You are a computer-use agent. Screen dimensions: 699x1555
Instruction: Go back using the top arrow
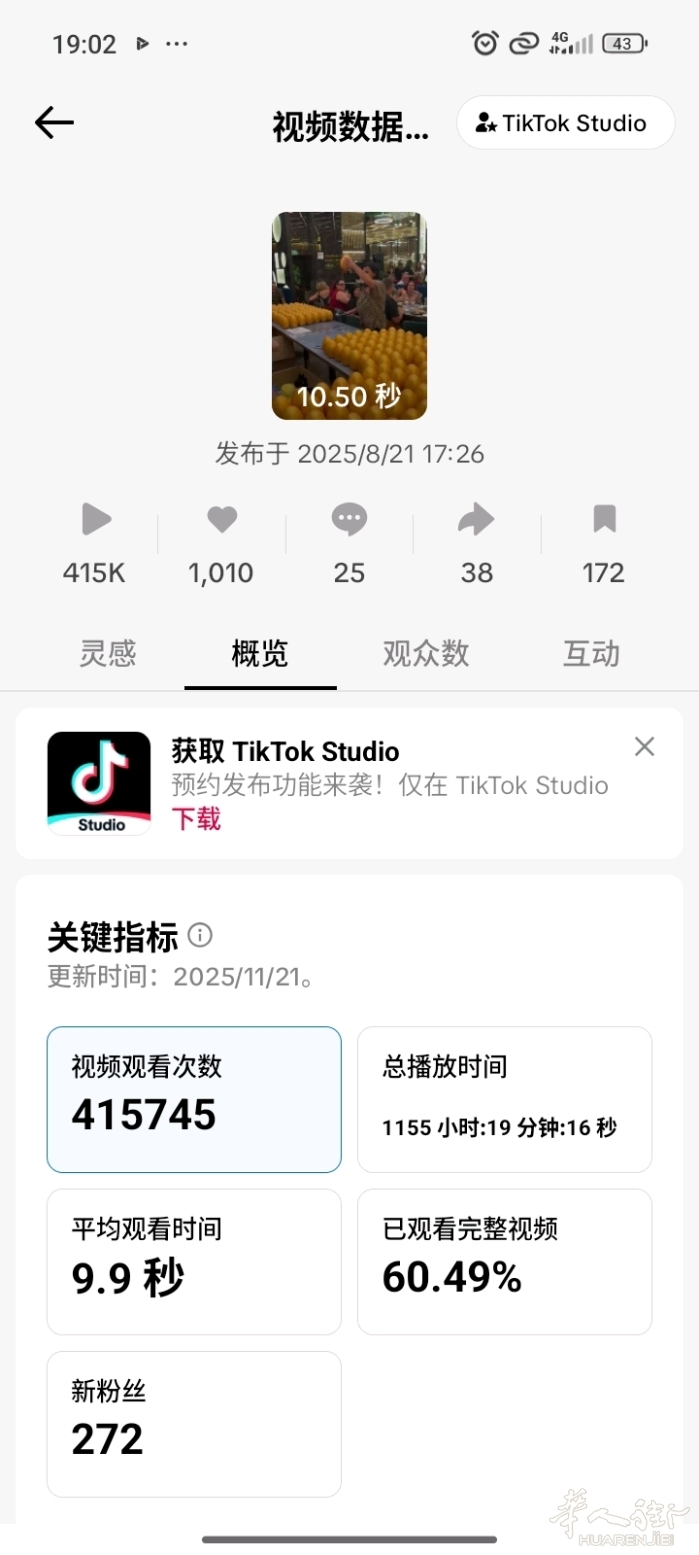pos(55,123)
